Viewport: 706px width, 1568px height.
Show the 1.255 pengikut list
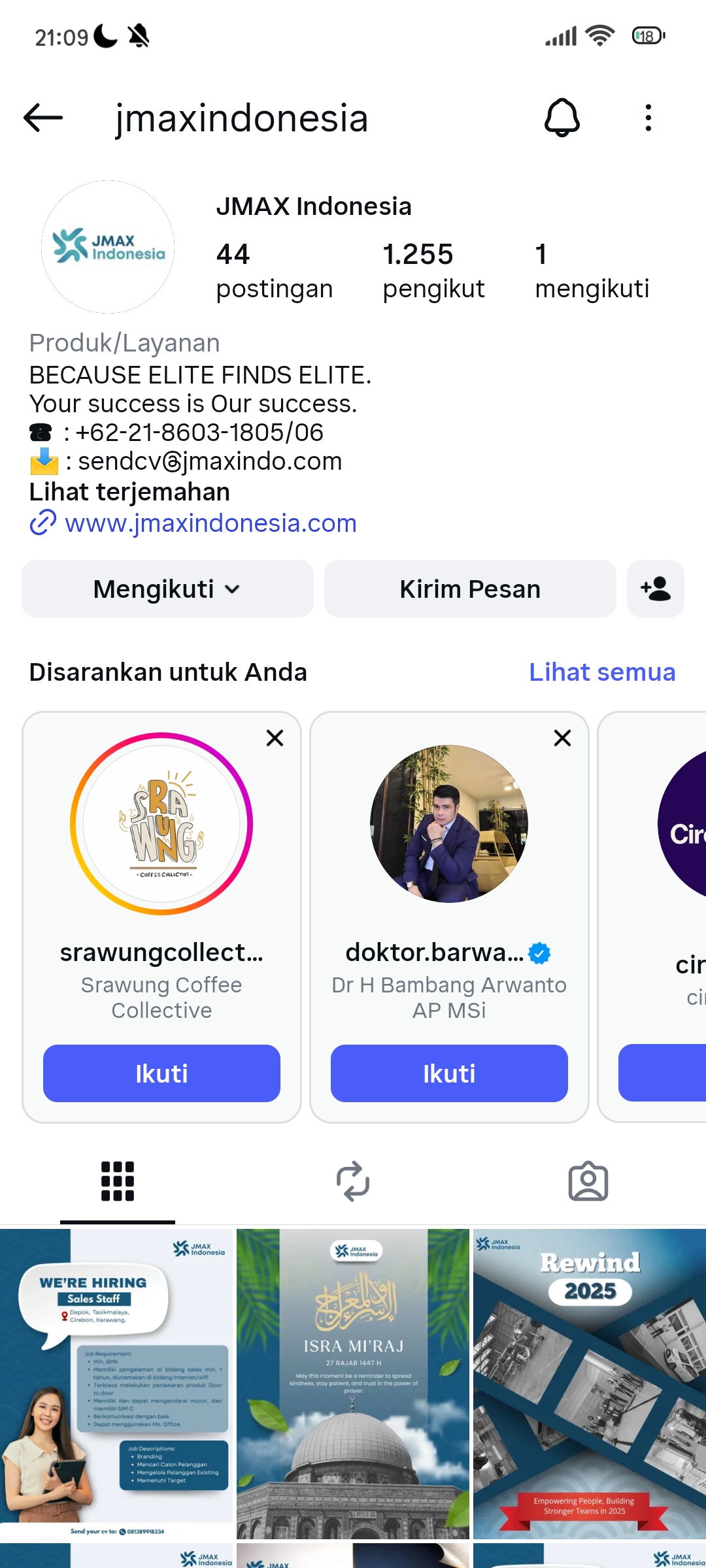coord(433,270)
